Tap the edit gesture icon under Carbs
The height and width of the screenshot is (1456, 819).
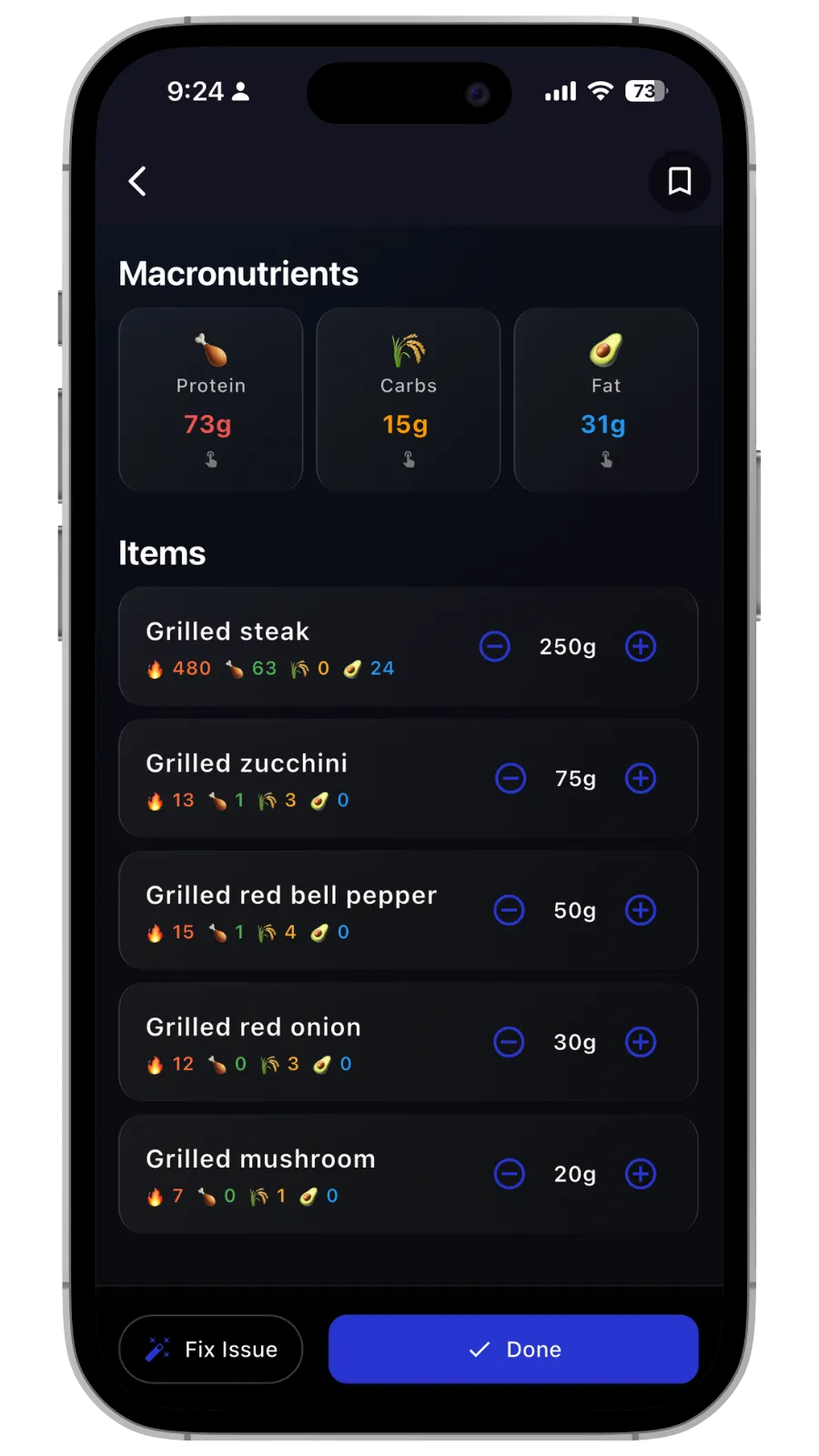point(408,460)
